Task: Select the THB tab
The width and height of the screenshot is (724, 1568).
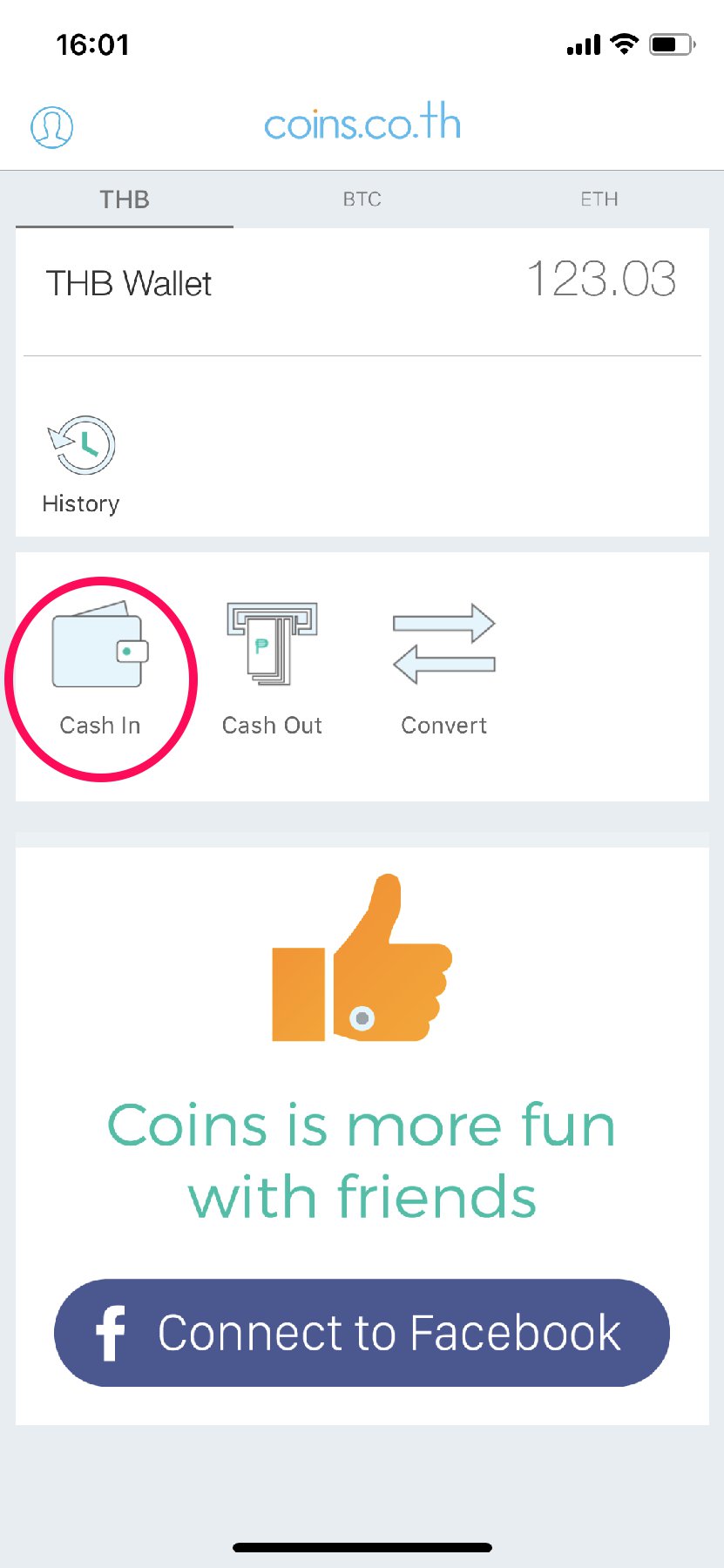Action: pyautogui.click(x=125, y=199)
